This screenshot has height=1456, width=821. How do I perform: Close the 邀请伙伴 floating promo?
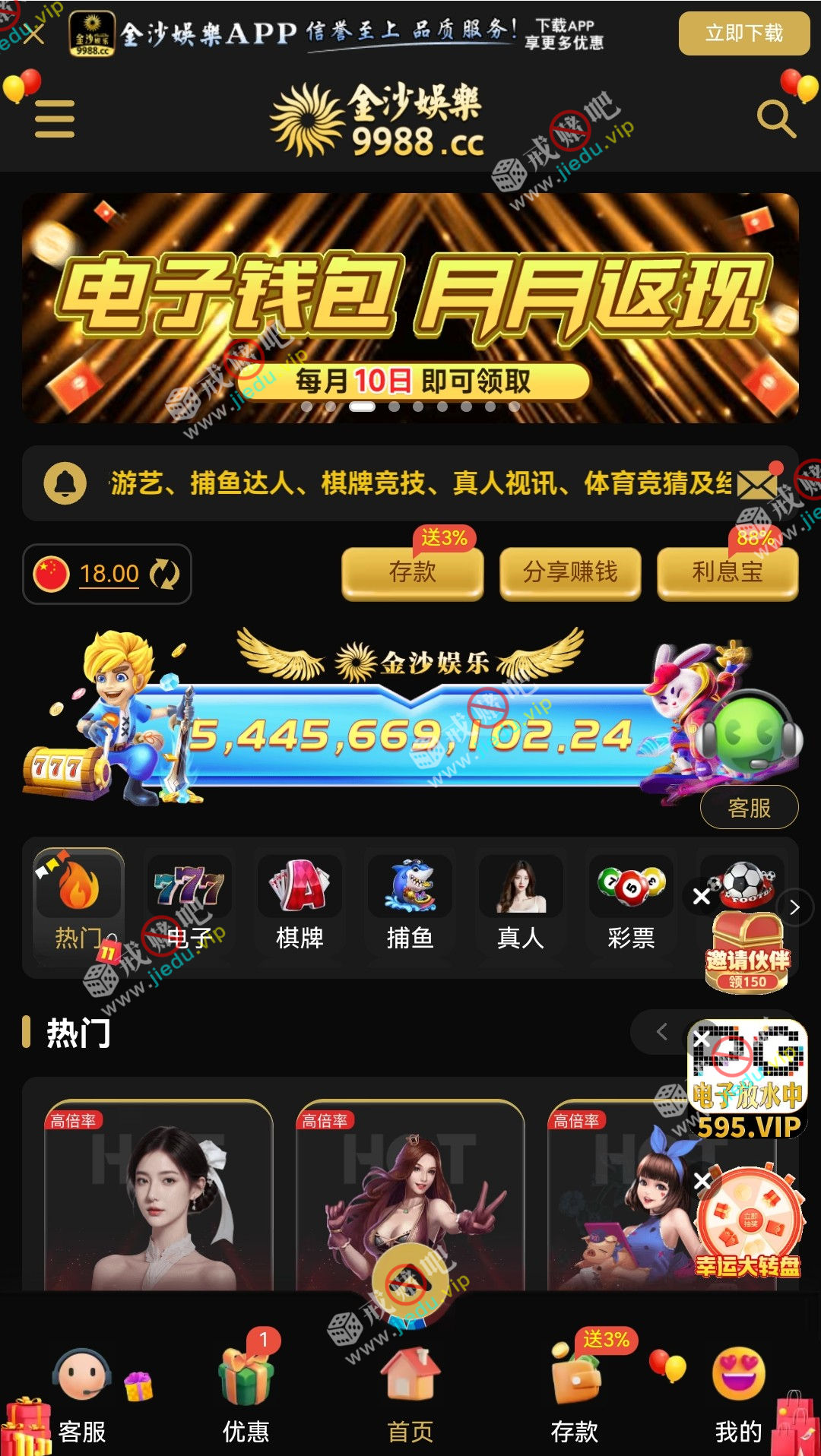click(702, 897)
